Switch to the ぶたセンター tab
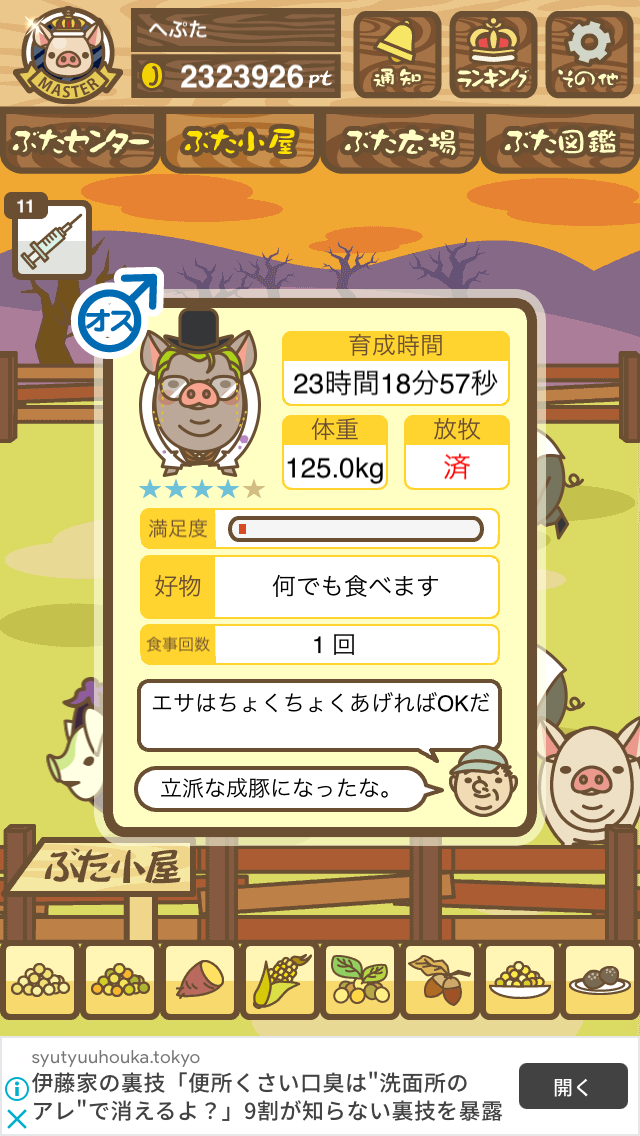 click(x=80, y=142)
